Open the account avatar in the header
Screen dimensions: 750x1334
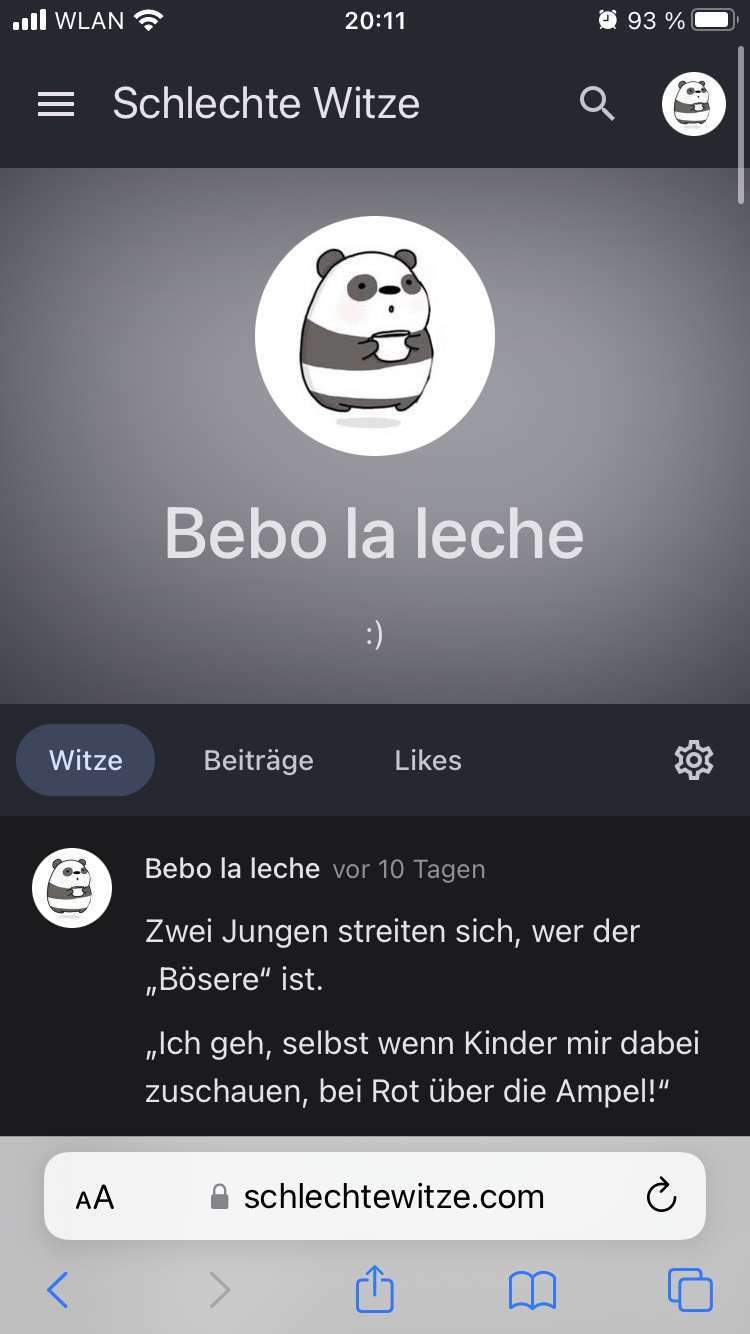point(693,104)
